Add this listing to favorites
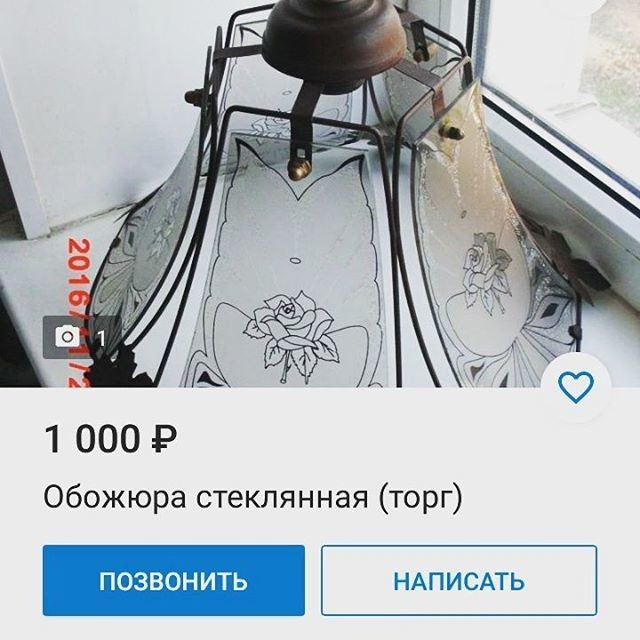The image size is (640, 640). click(576, 387)
